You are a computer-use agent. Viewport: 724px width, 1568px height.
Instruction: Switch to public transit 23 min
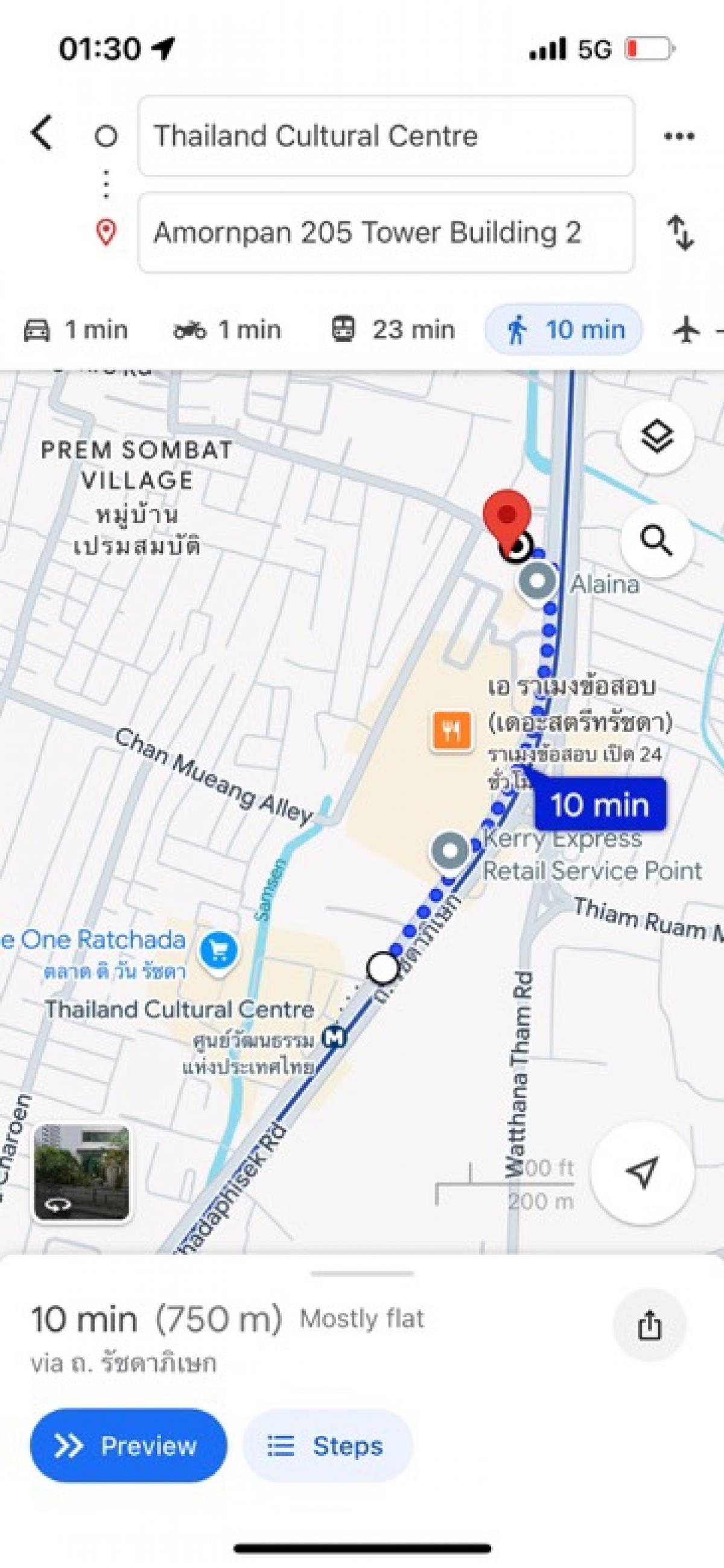[393, 330]
